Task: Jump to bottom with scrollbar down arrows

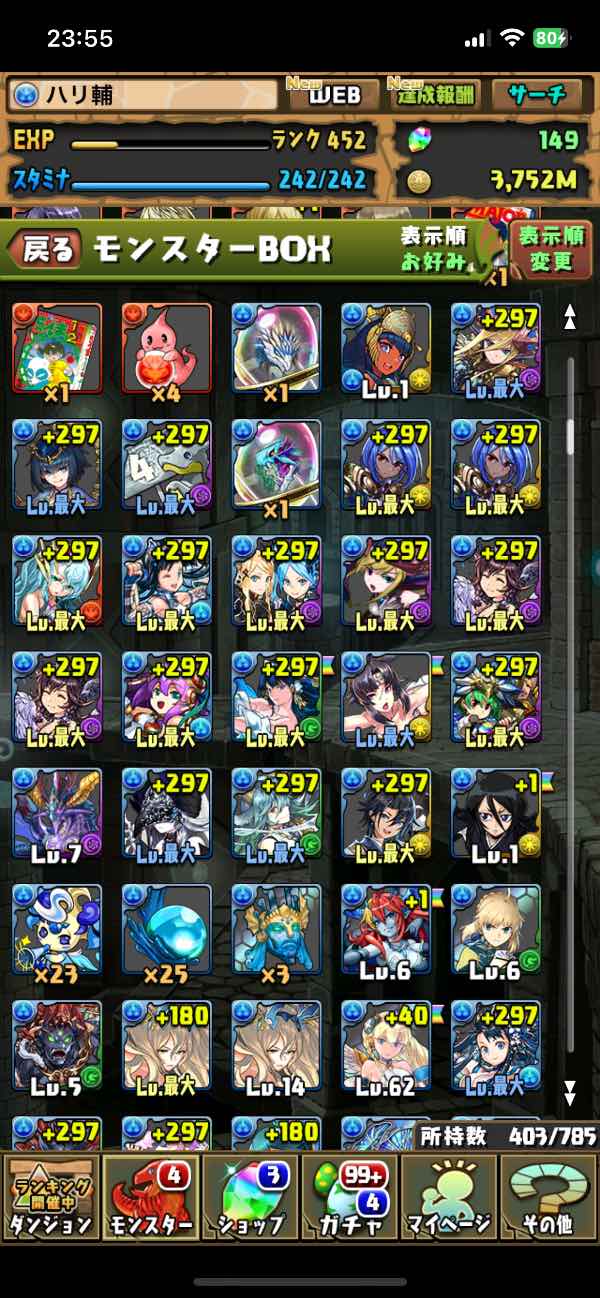Action: pyautogui.click(x=569, y=1090)
